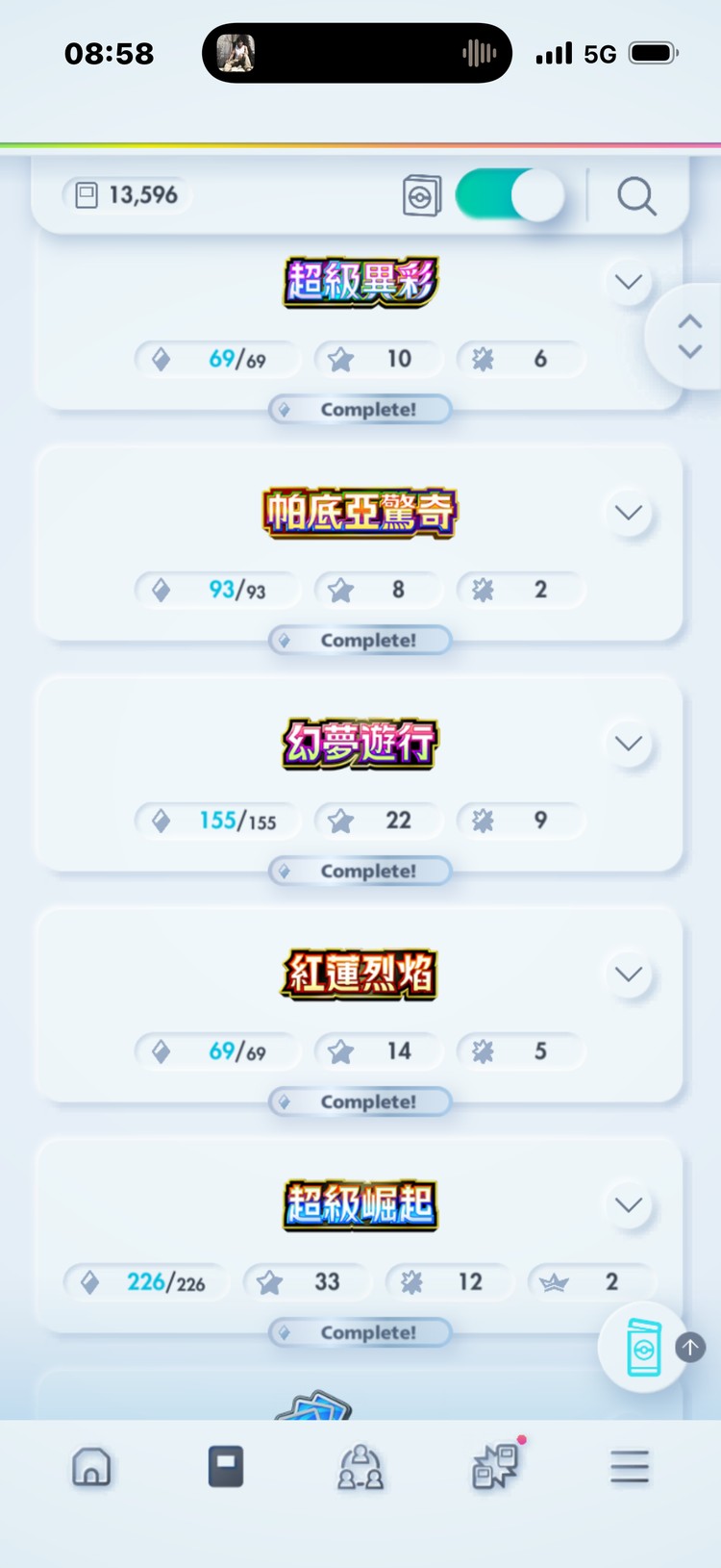This screenshot has width=721, height=1568.
Task: Open the card binder icon in bottom bar
Action: [226, 1466]
